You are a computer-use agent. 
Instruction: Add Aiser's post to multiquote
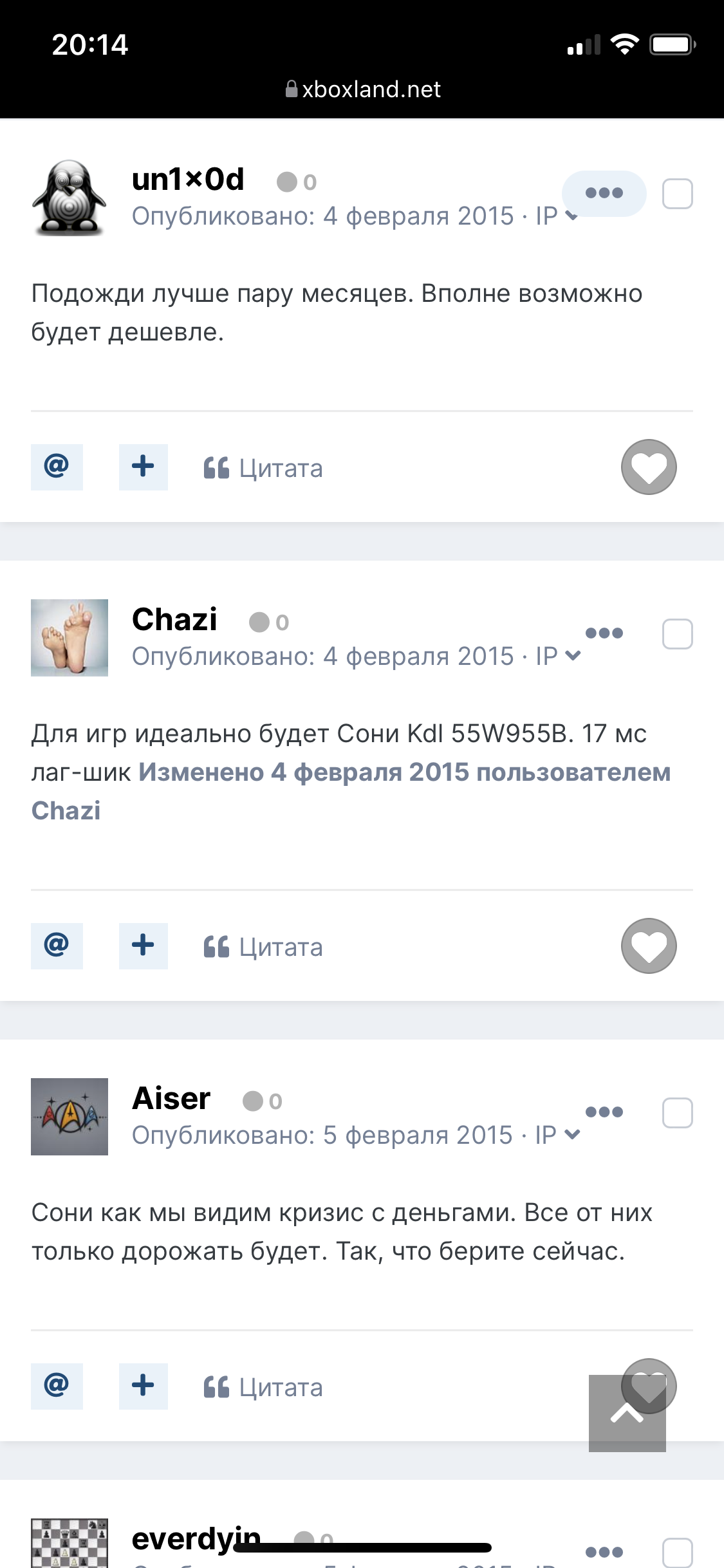pyautogui.click(x=143, y=1386)
